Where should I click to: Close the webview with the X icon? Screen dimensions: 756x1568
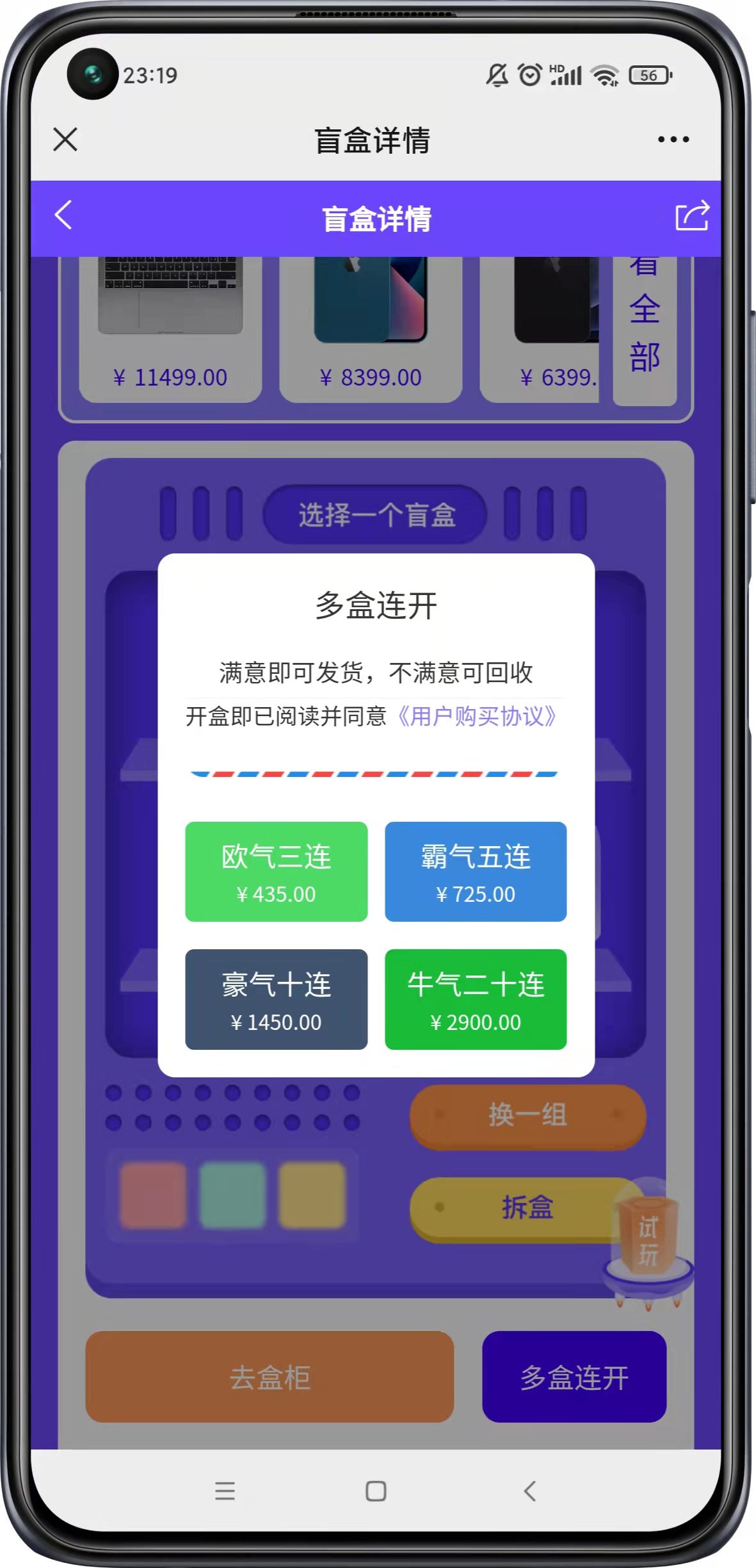point(65,139)
